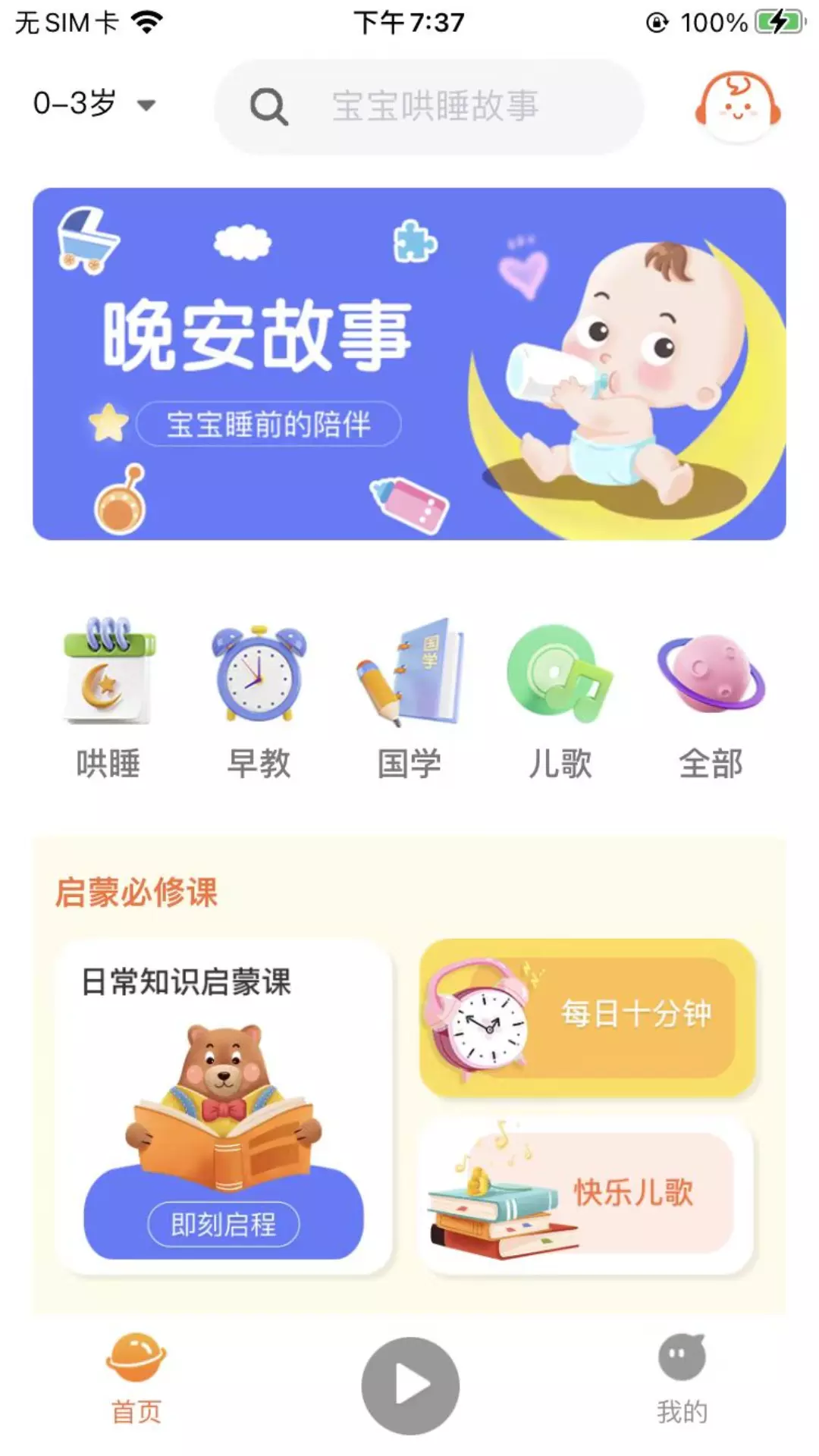Open the 0-3岁 age dropdown
The image size is (819, 1456).
click(x=94, y=104)
